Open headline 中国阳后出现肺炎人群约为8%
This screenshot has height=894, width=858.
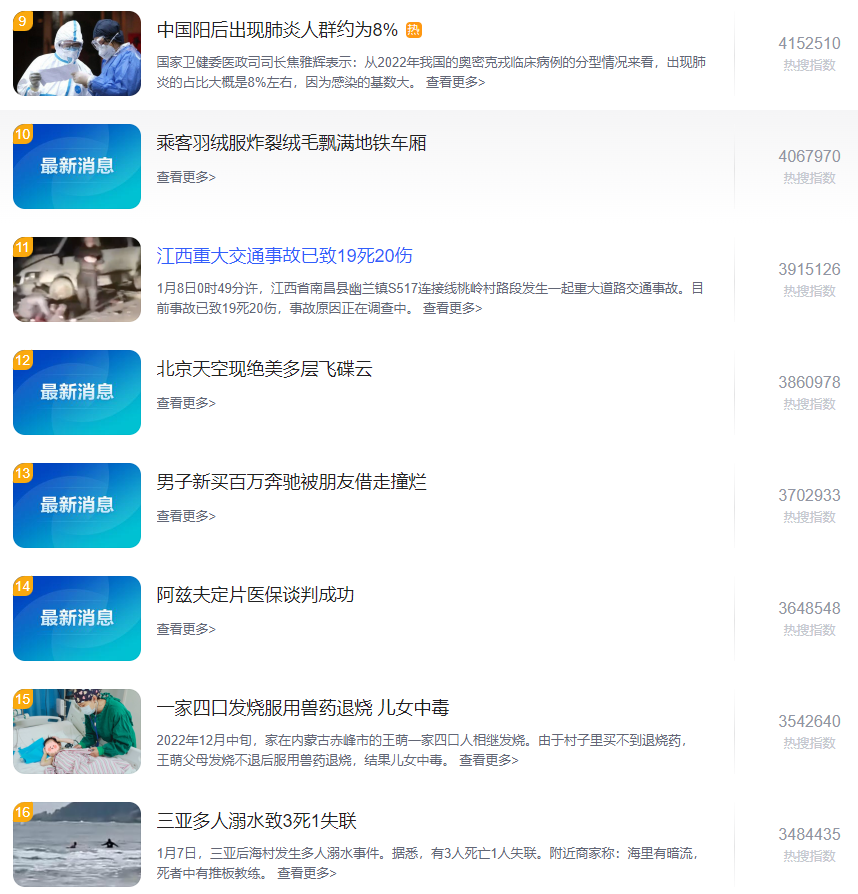(277, 30)
